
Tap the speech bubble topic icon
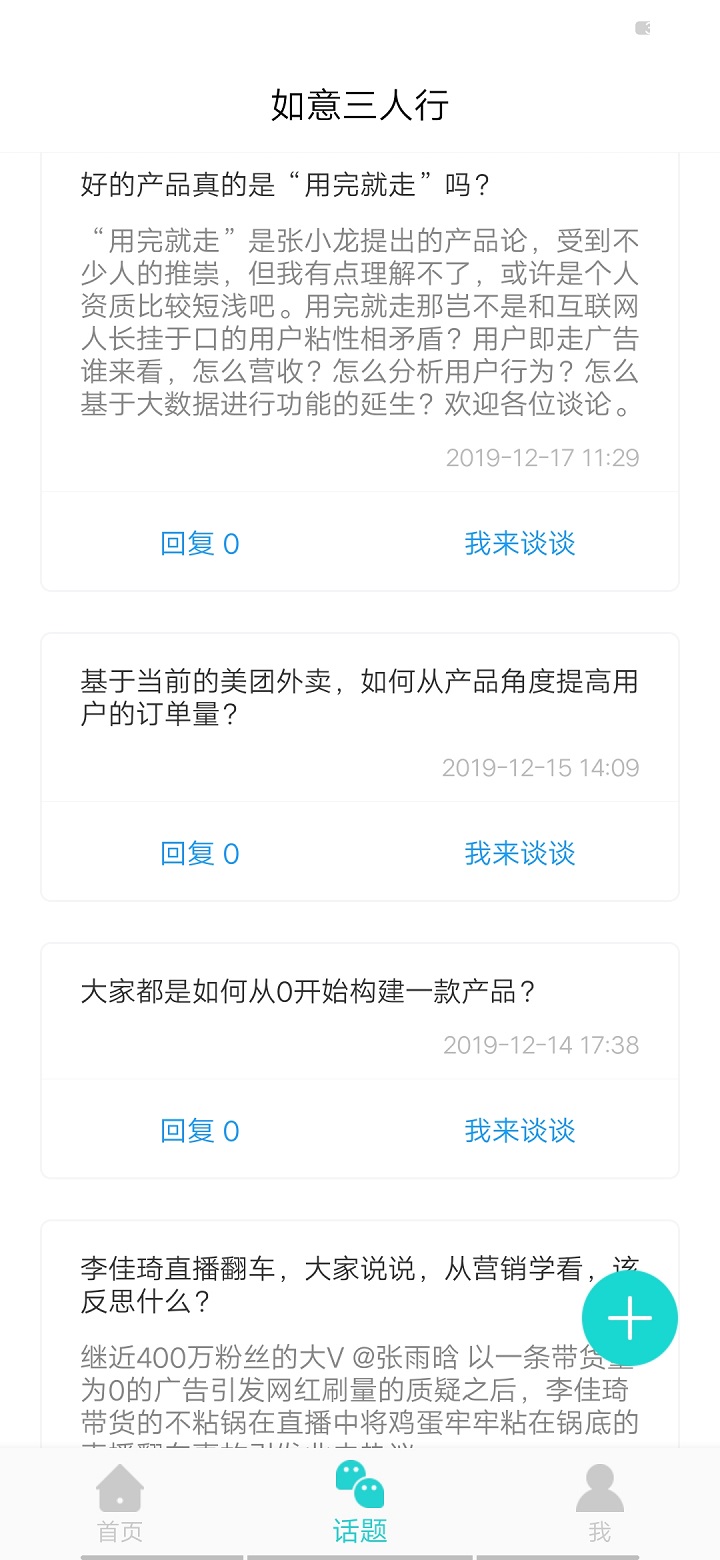click(360, 1487)
